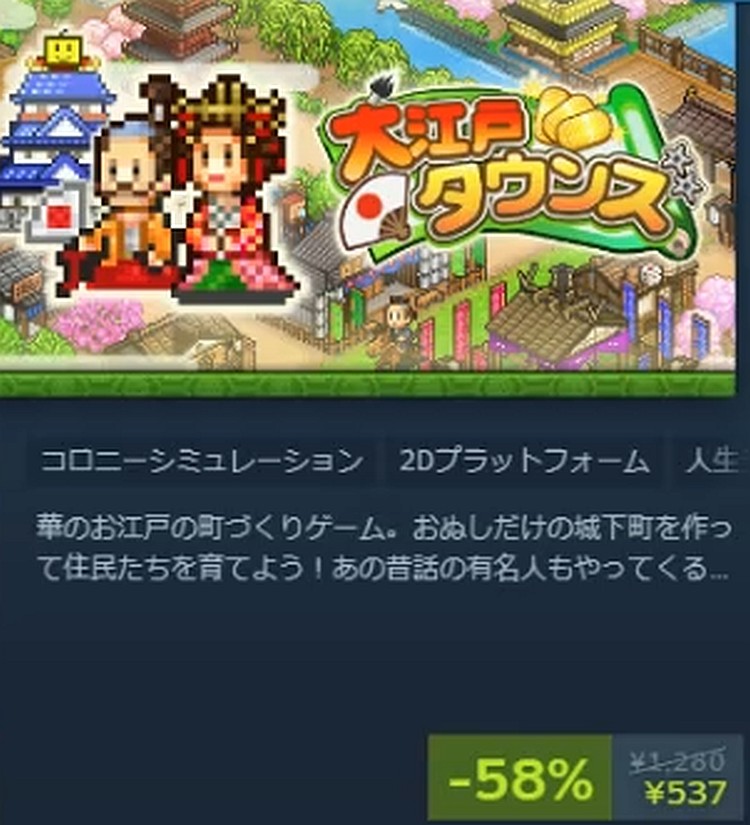Viewport: 750px width, 825px height.
Task: Select the コロニーシミュレーション tag
Action: pos(201,462)
